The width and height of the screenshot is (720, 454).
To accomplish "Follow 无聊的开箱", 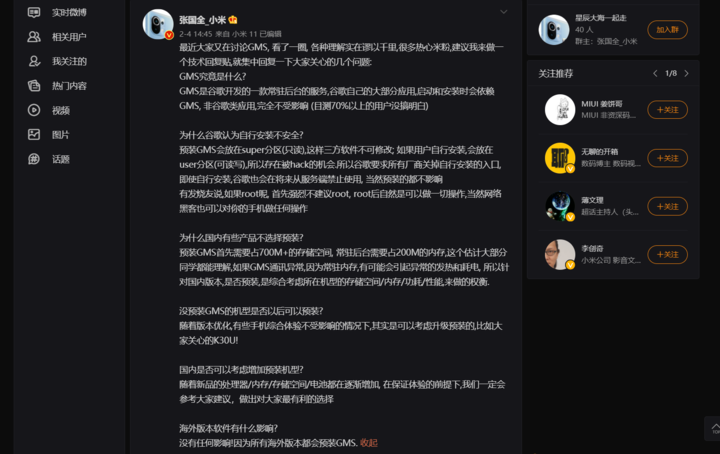I will tap(667, 158).
